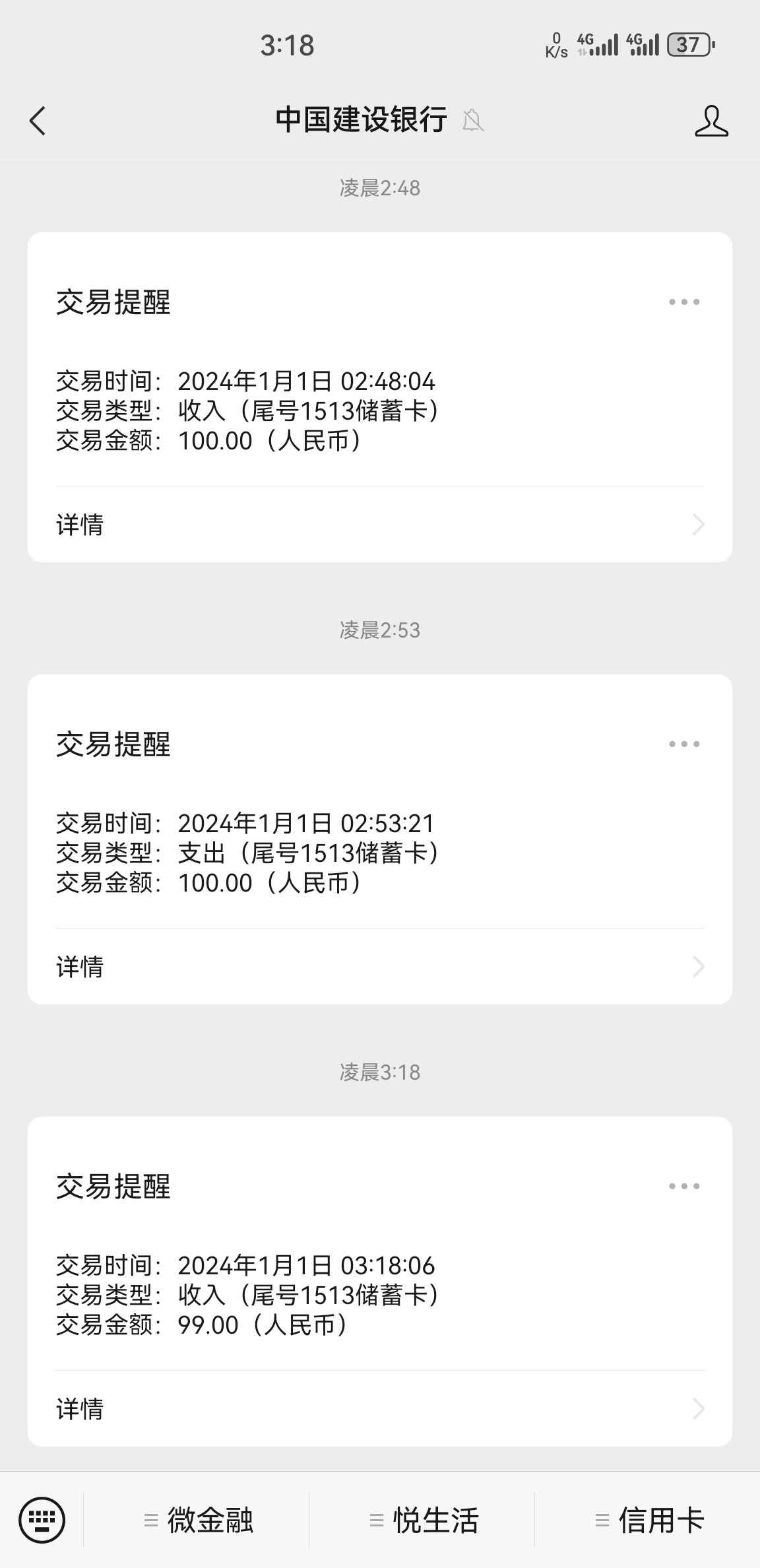Open more options on the 02:48 transaction card
The image size is (760, 1568).
click(684, 302)
